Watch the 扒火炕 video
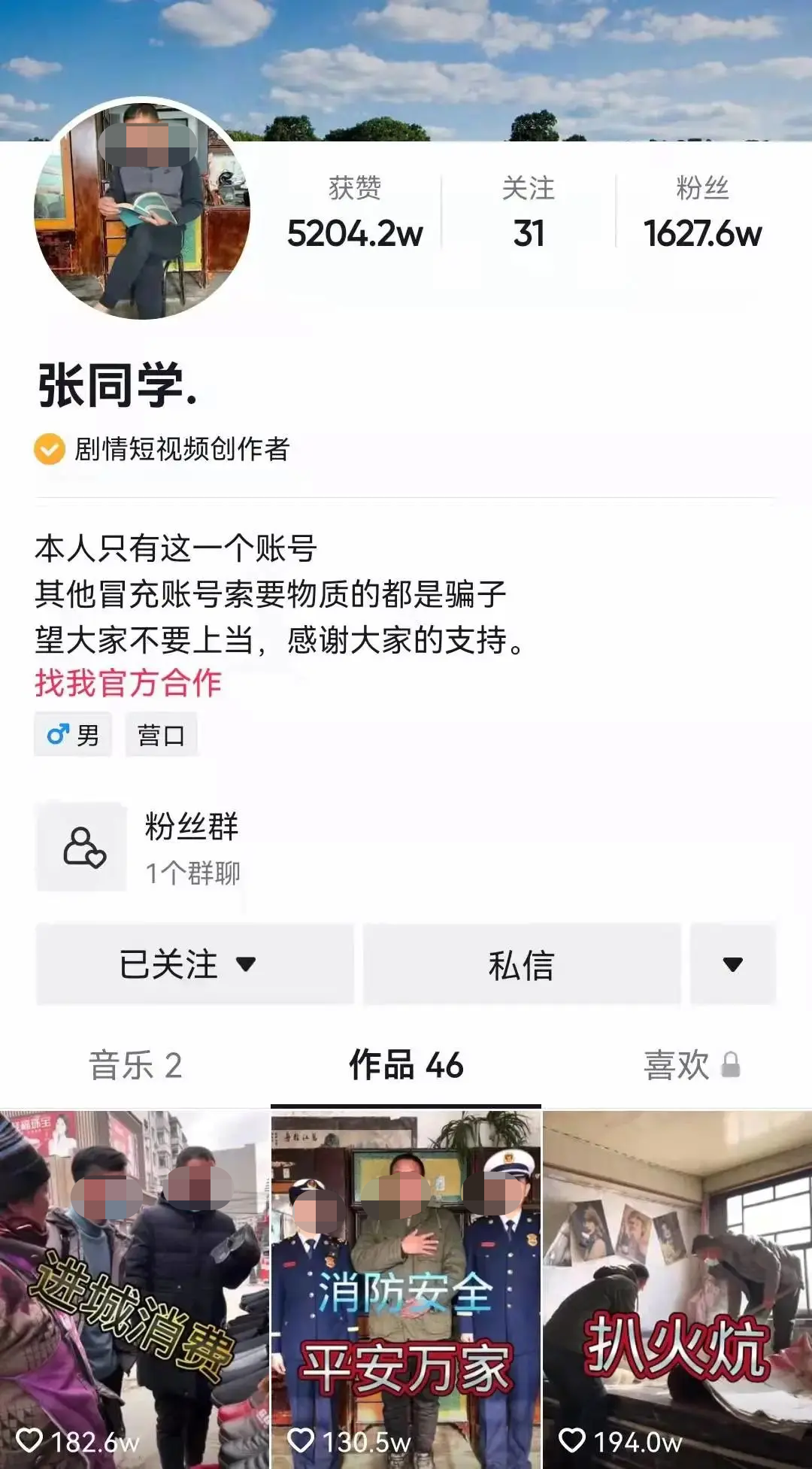 [677, 1289]
